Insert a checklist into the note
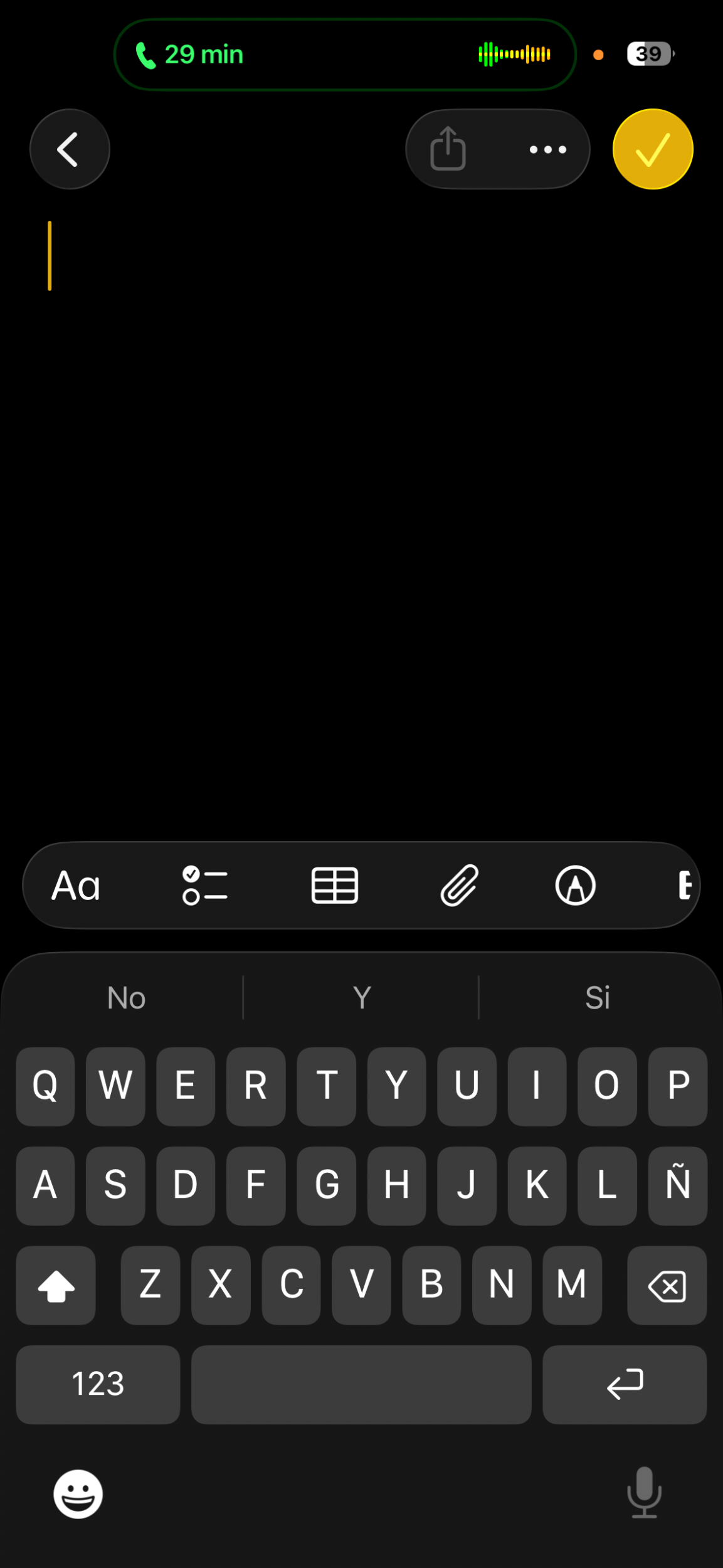This screenshot has width=723, height=1568. tap(204, 886)
